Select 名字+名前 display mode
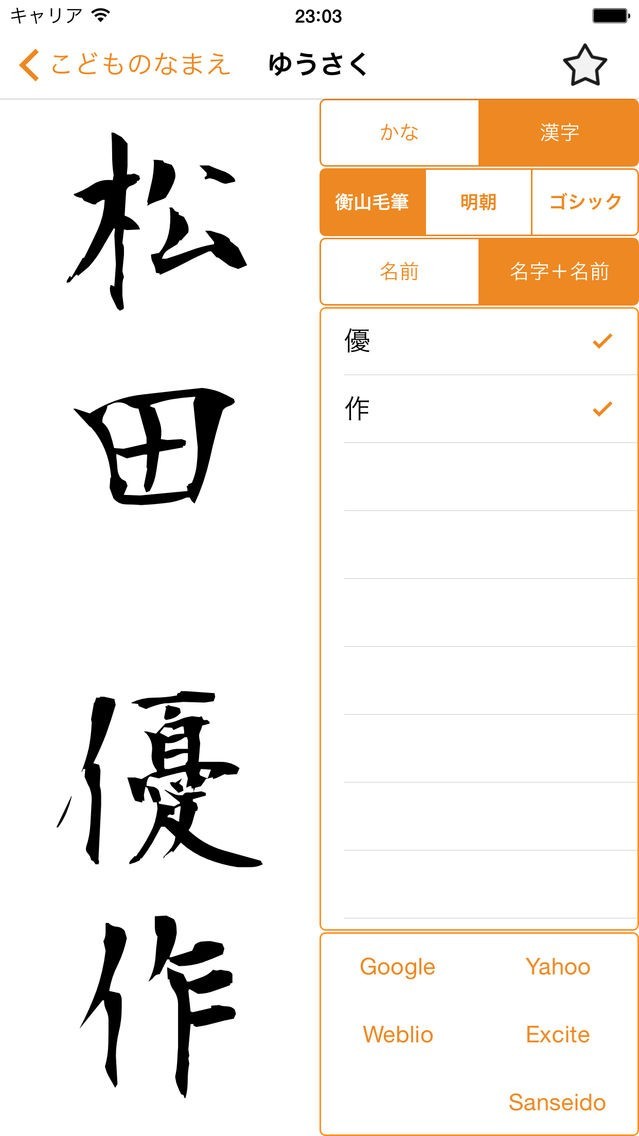639x1136 pixels. pos(558,272)
